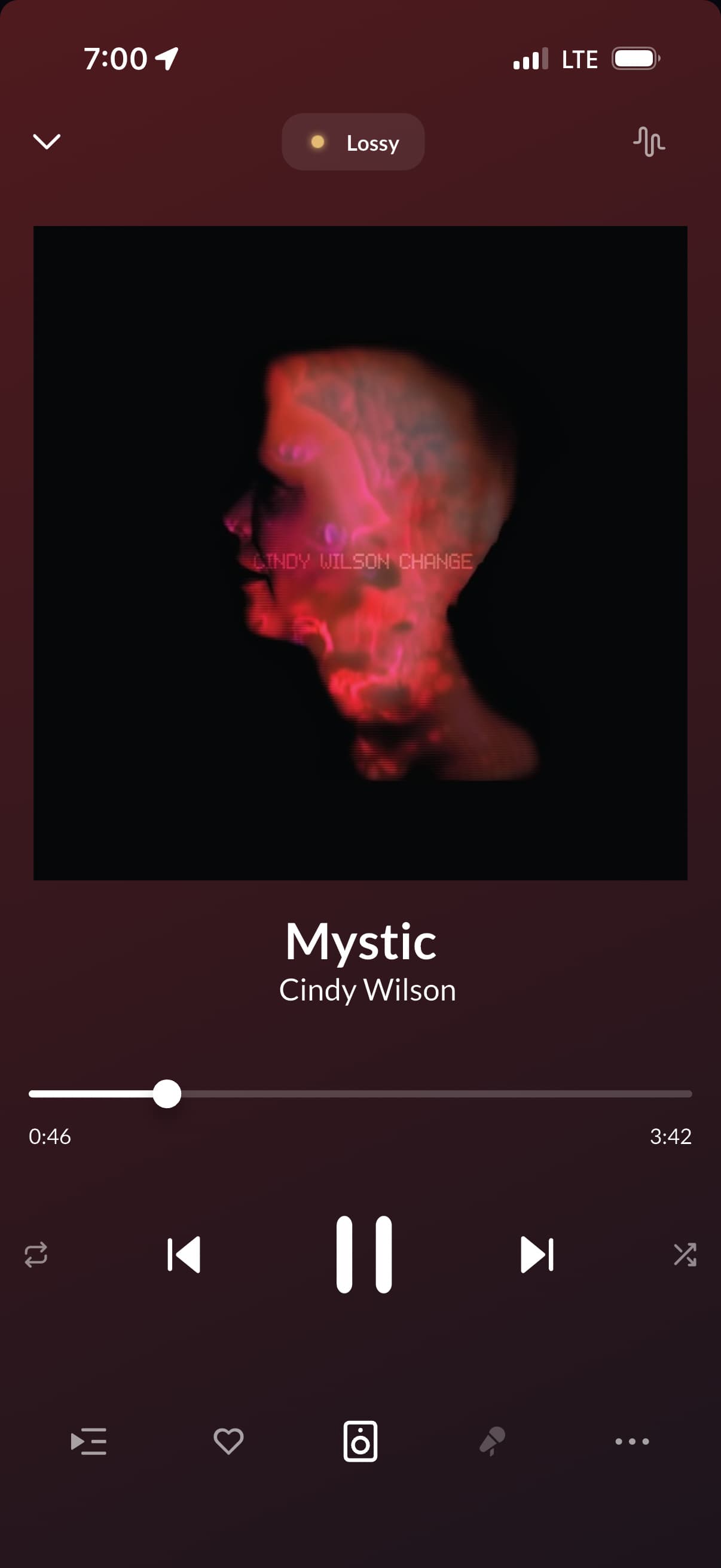Toggle shuffle playback
721x1568 pixels.
point(685,1255)
